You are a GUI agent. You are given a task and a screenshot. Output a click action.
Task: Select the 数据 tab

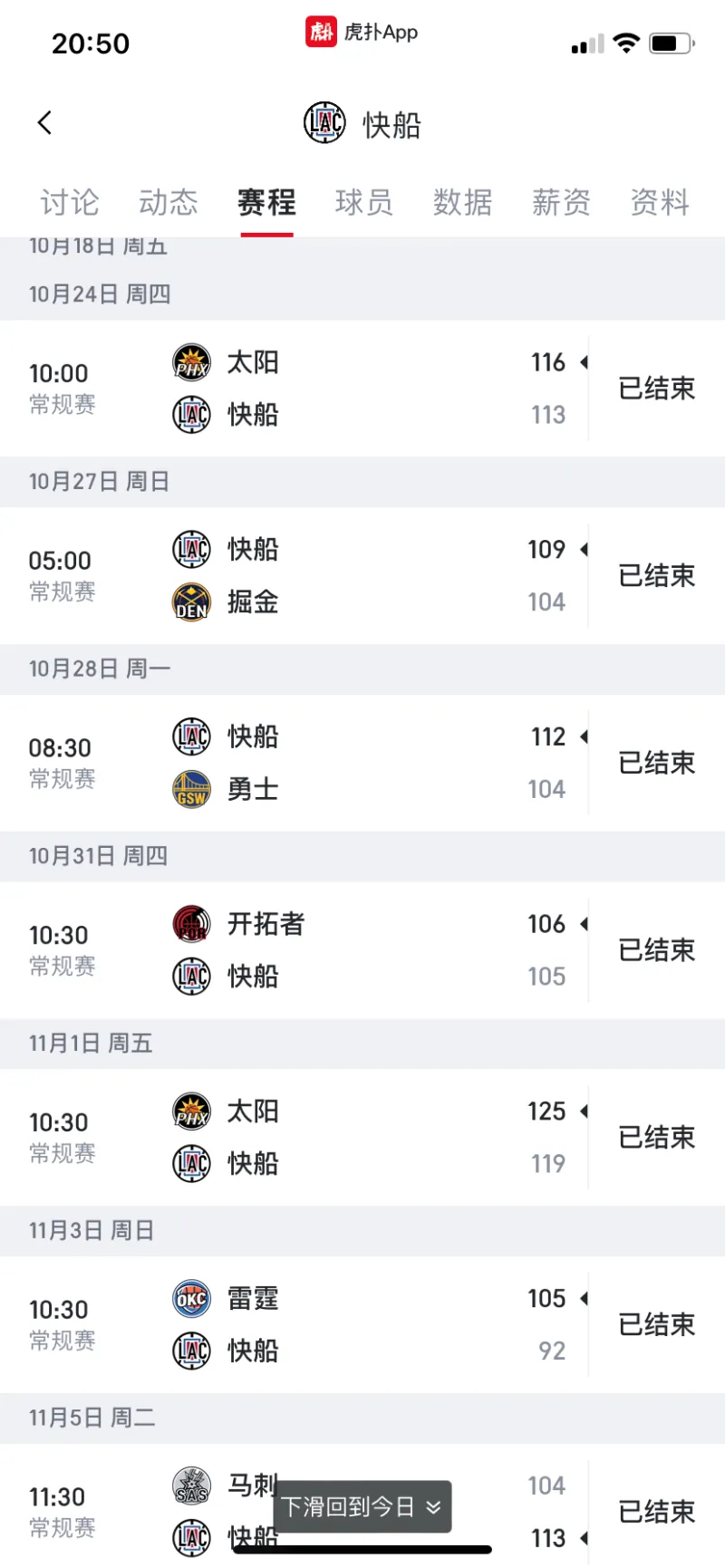[x=462, y=202]
